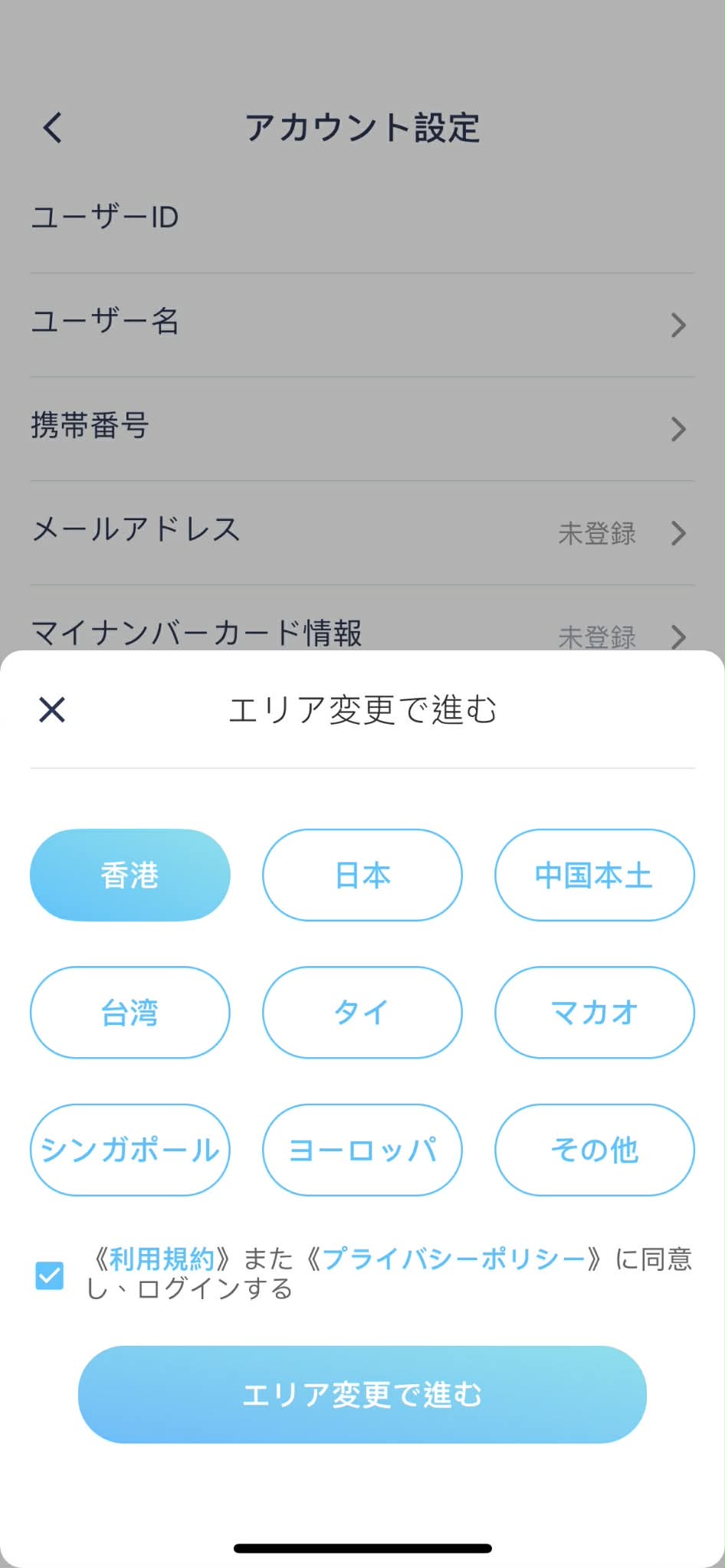Tap the bottom エリア変更で進む confirm button
Image resolution: width=725 pixels, height=1568 pixels.
pyautogui.click(x=362, y=1394)
